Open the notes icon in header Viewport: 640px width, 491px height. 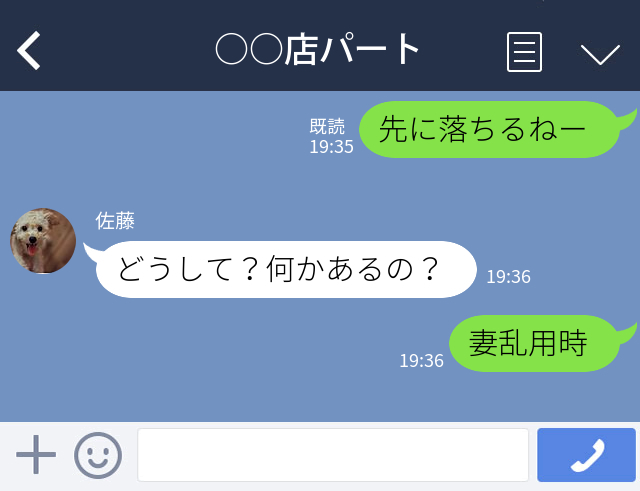[524, 51]
